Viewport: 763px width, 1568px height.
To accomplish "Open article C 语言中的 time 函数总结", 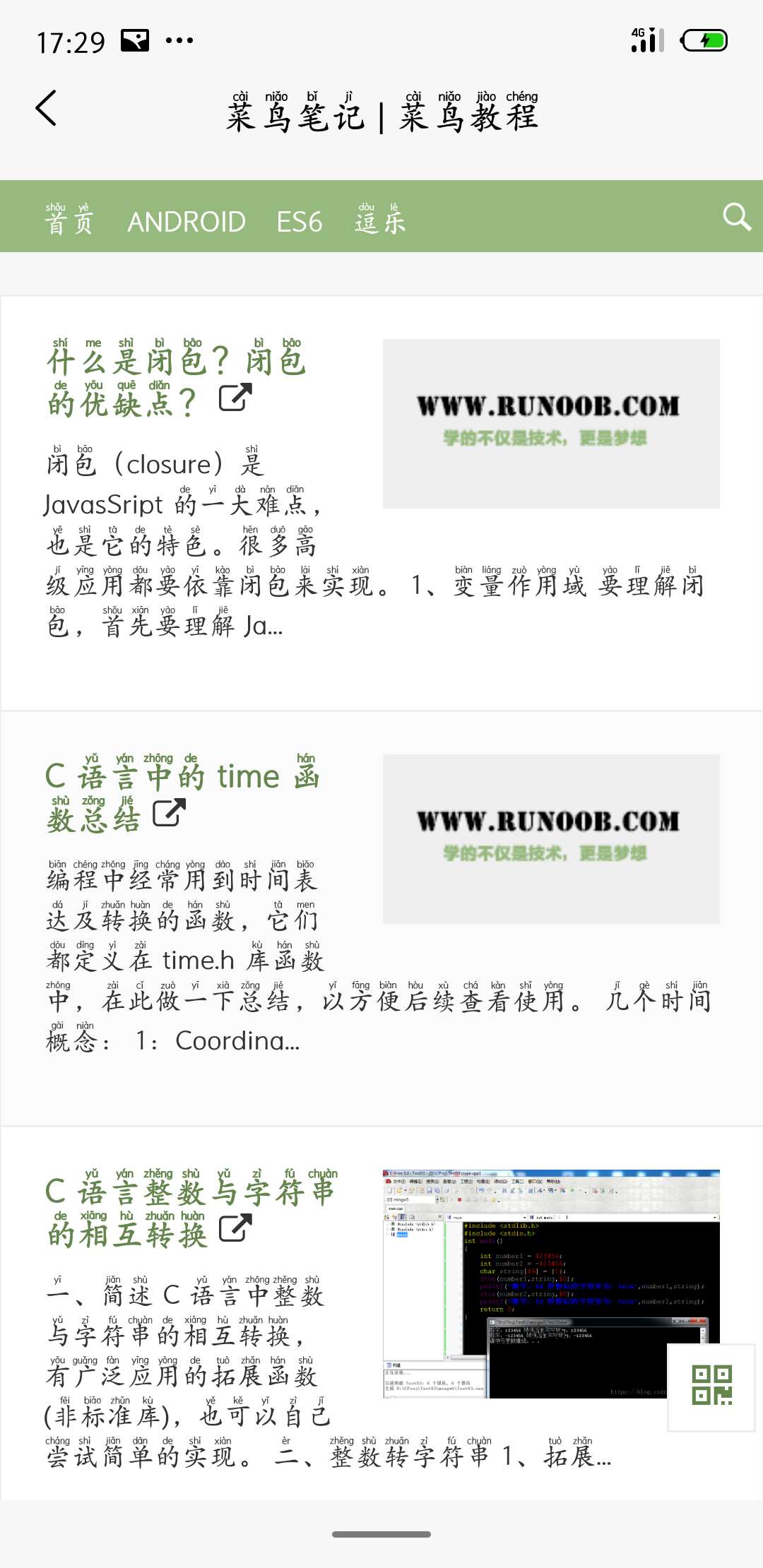I will pos(182,797).
